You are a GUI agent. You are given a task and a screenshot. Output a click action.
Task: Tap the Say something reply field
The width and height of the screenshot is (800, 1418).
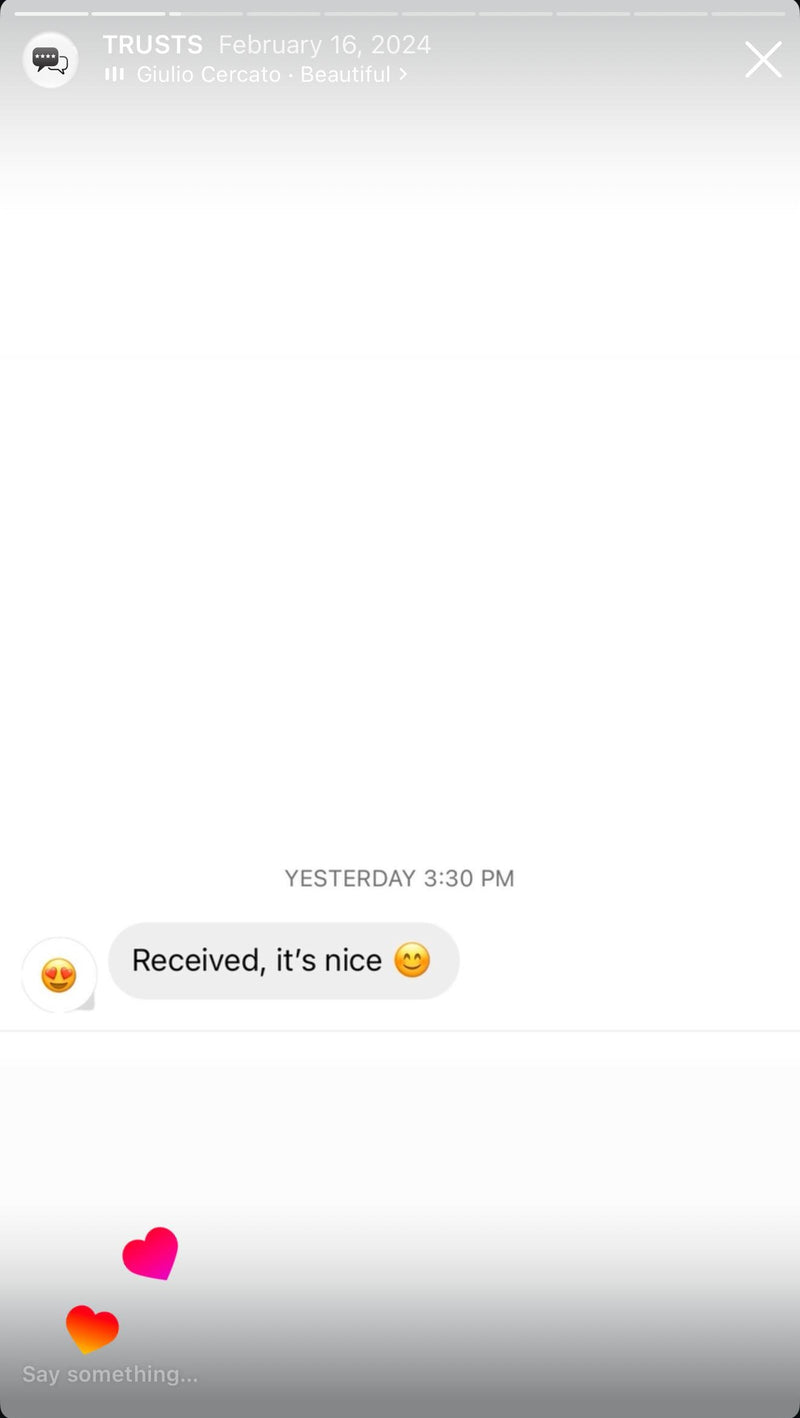click(x=110, y=1374)
